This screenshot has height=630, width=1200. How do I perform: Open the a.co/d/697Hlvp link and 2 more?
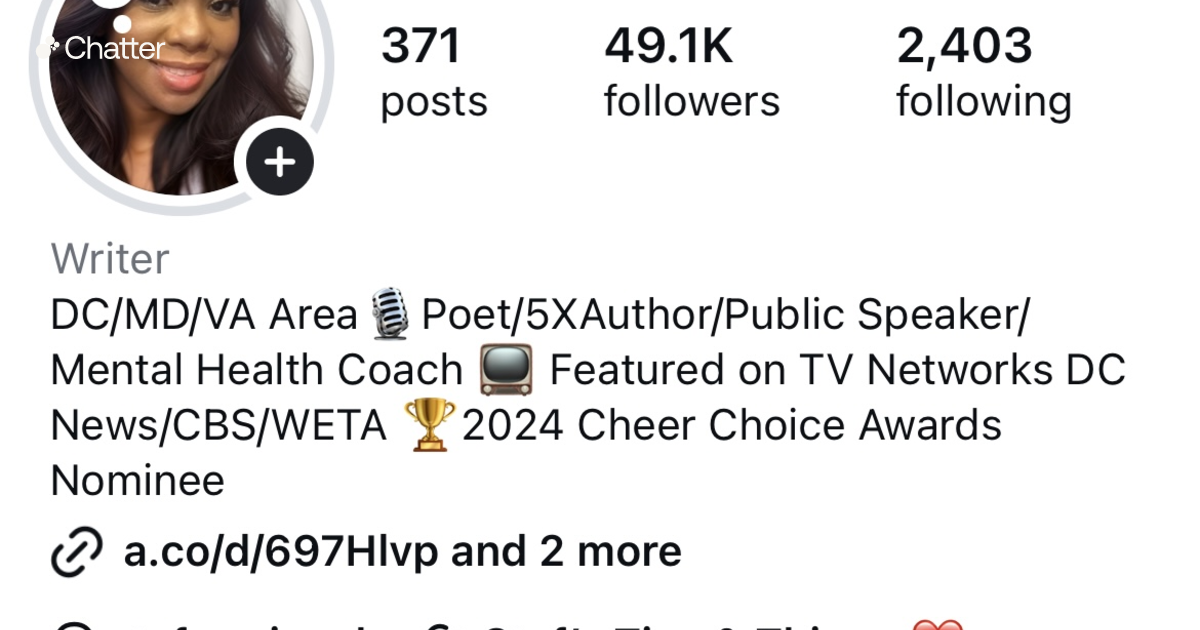point(402,551)
